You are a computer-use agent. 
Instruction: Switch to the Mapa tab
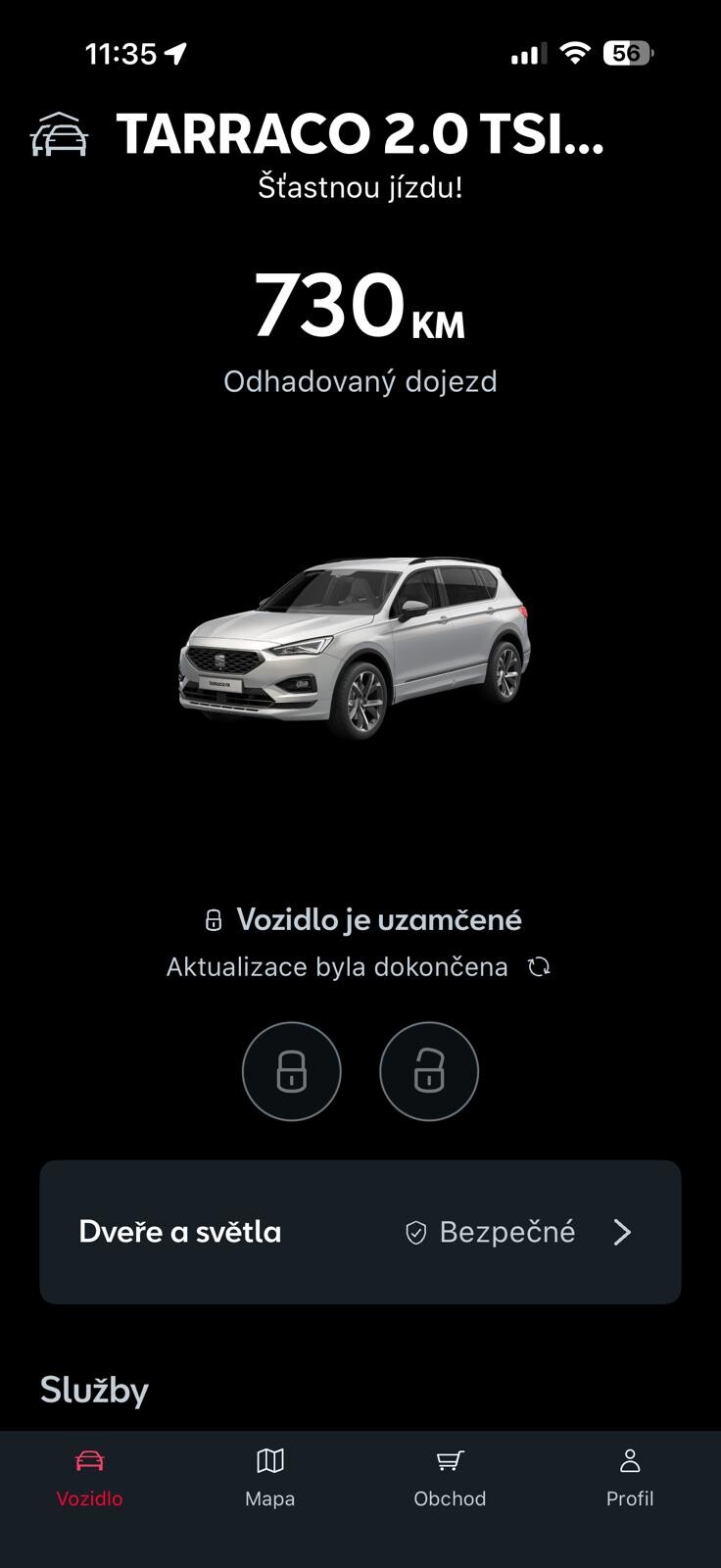click(x=270, y=1478)
